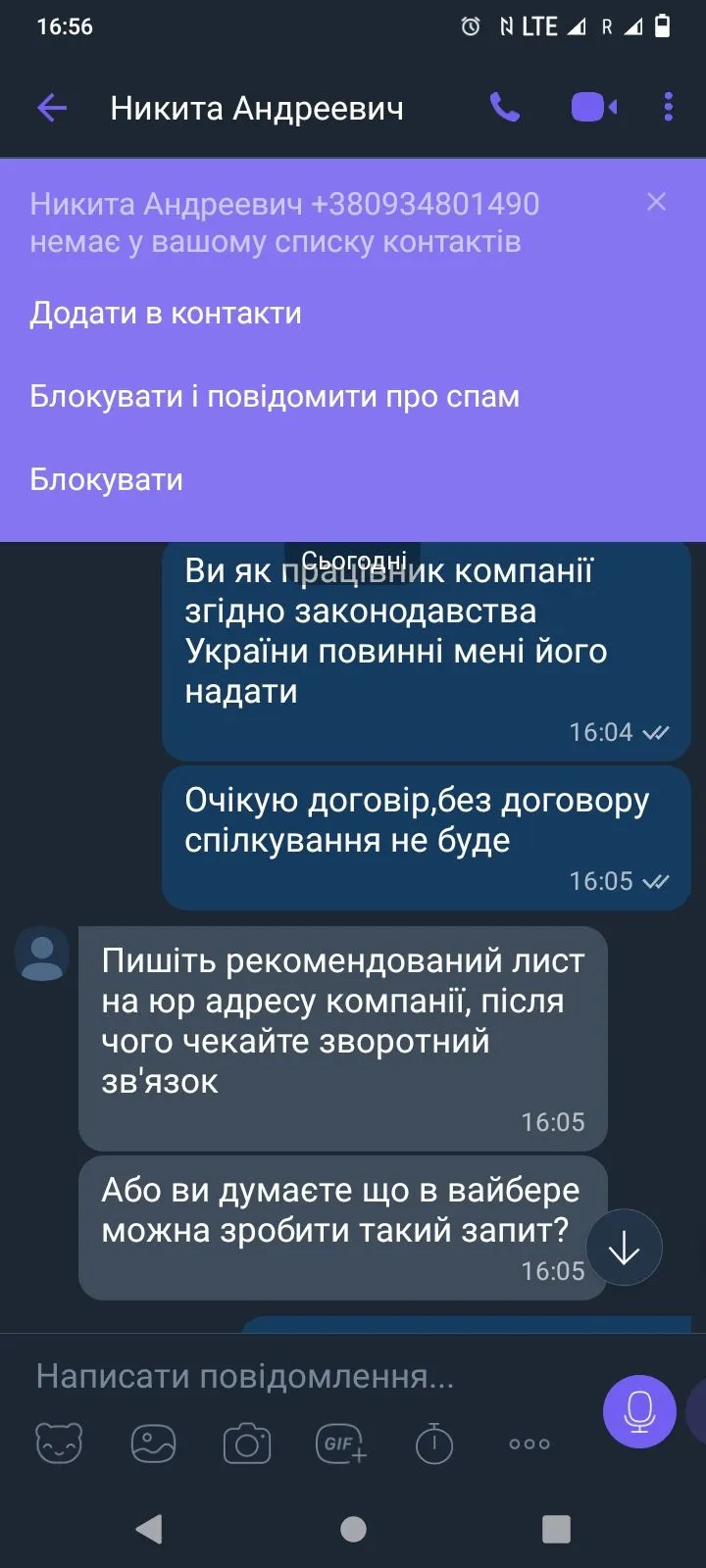
Task: Focus the Написати повідомлення field
Action: tap(294, 1377)
